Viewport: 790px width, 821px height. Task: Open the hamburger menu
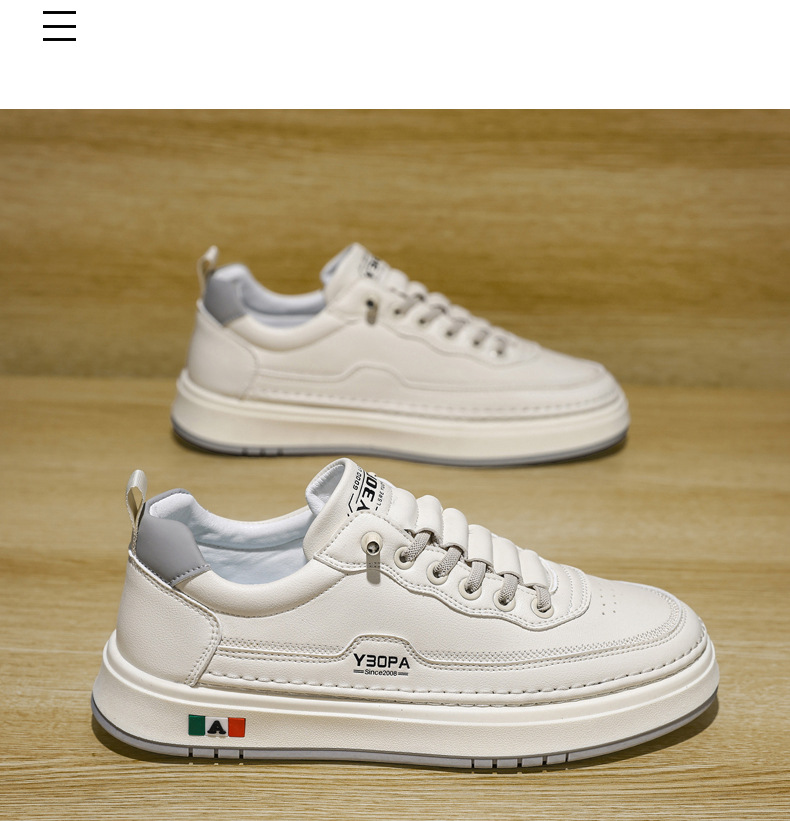coord(59,26)
